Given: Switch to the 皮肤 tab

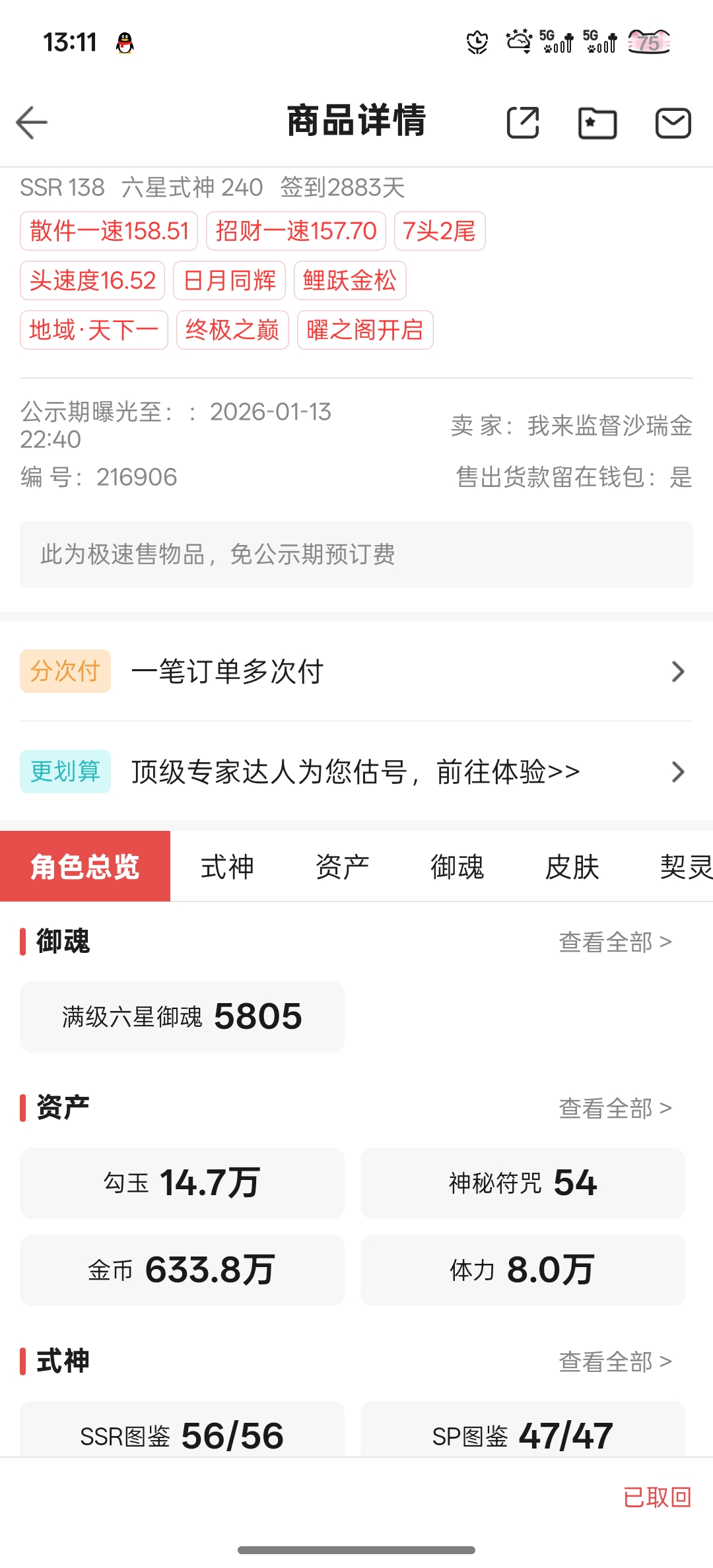Looking at the screenshot, I should [x=572, y=866].
